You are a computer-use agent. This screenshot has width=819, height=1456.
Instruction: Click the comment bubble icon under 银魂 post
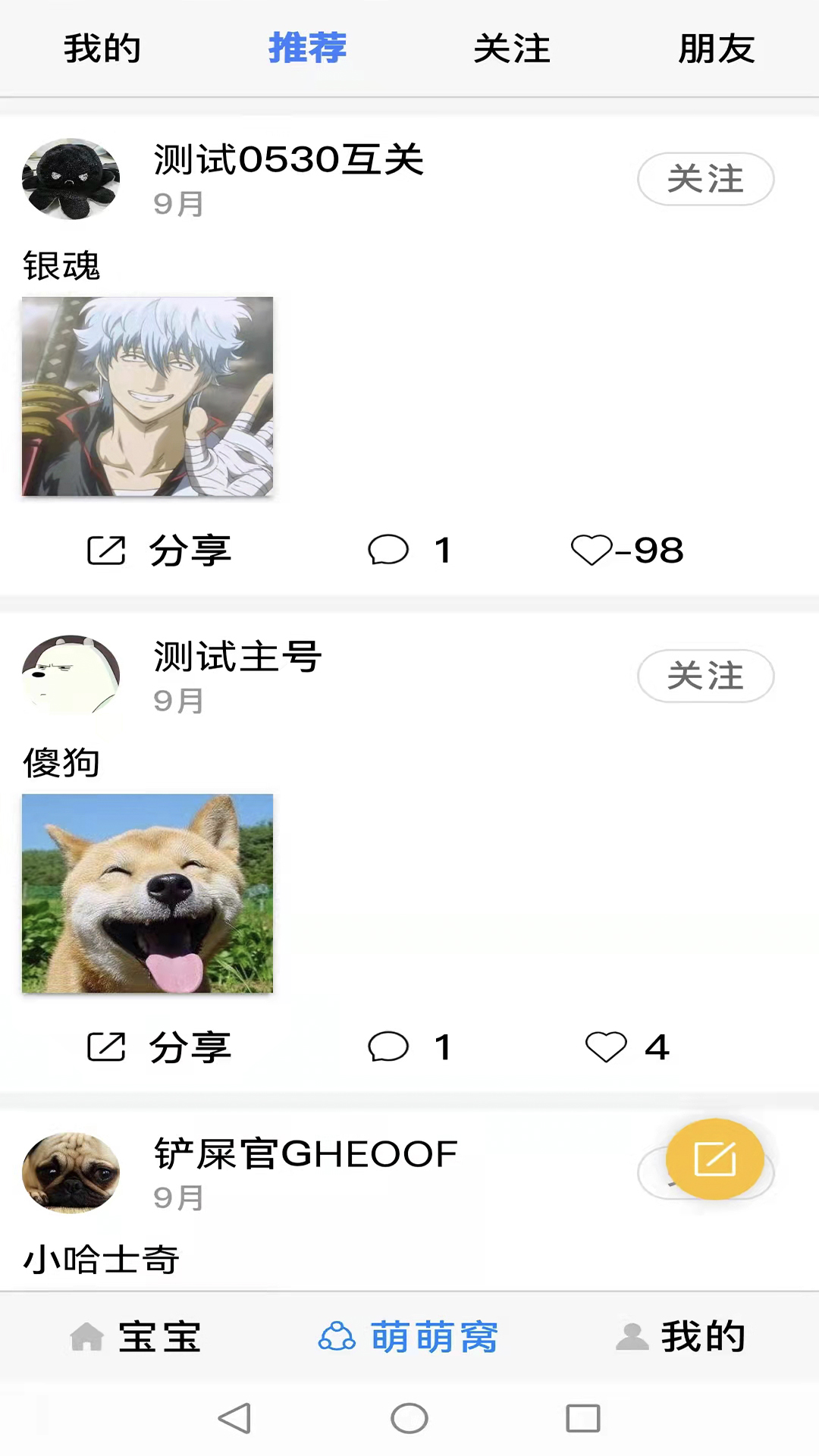(x=388, y=551)
